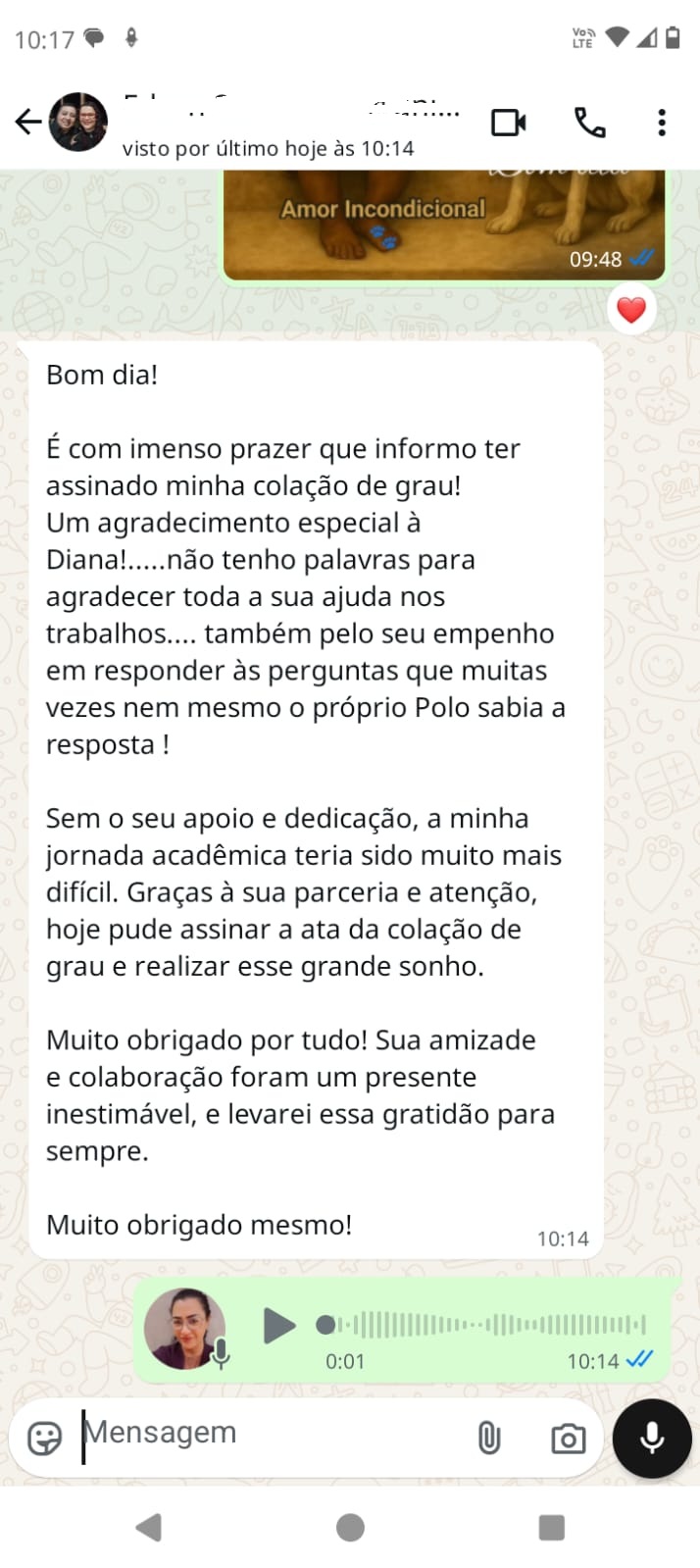Tap the system back button
The height and width of the screenshot is (1568, 700).
point(149,1527)
